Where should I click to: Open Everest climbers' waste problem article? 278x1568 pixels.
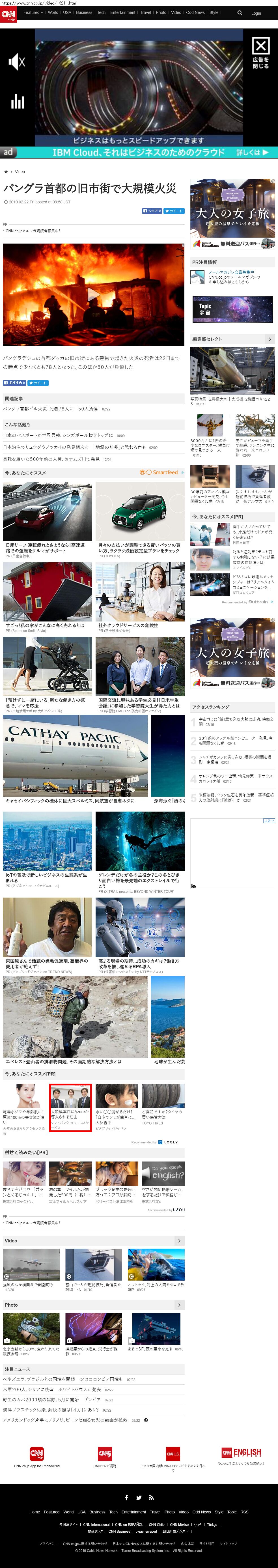[64, 1061]
